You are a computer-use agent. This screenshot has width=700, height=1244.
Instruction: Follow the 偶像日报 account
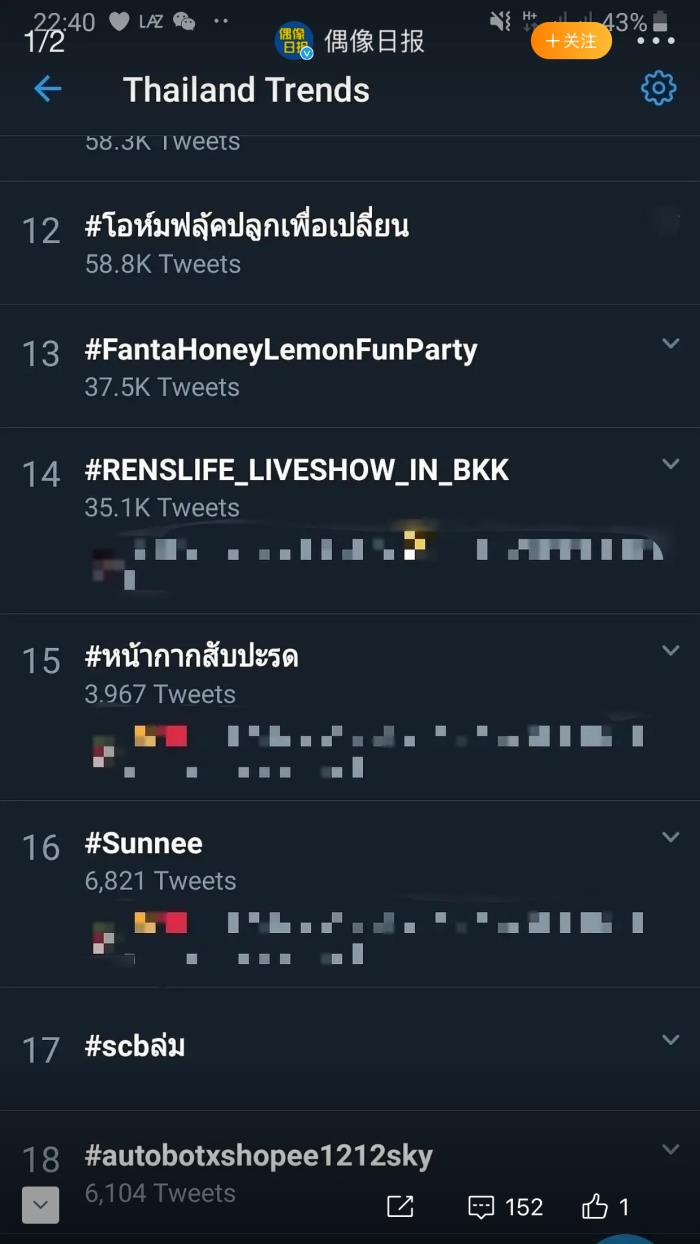tap(571, 41)
